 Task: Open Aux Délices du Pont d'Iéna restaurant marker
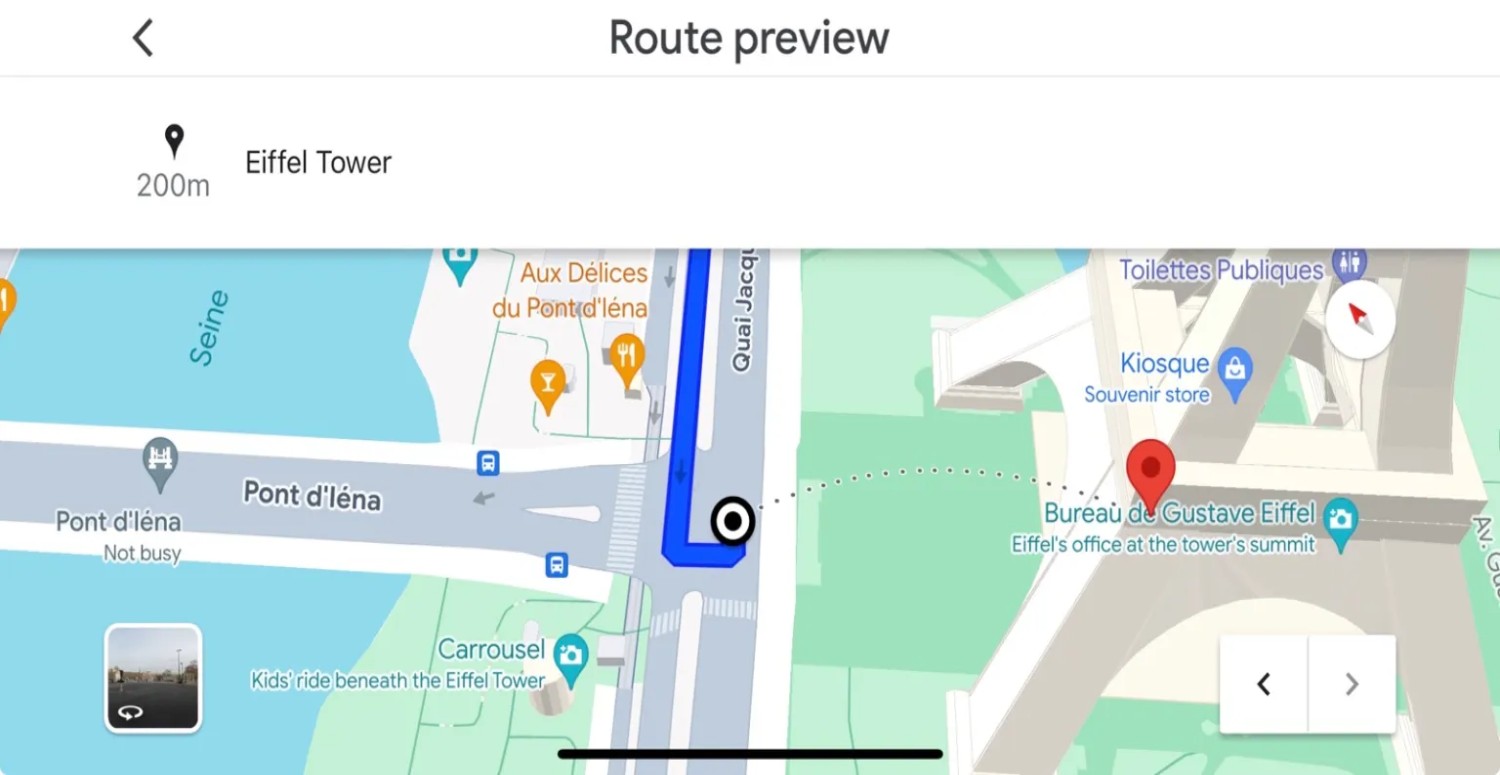pos(626,355)
